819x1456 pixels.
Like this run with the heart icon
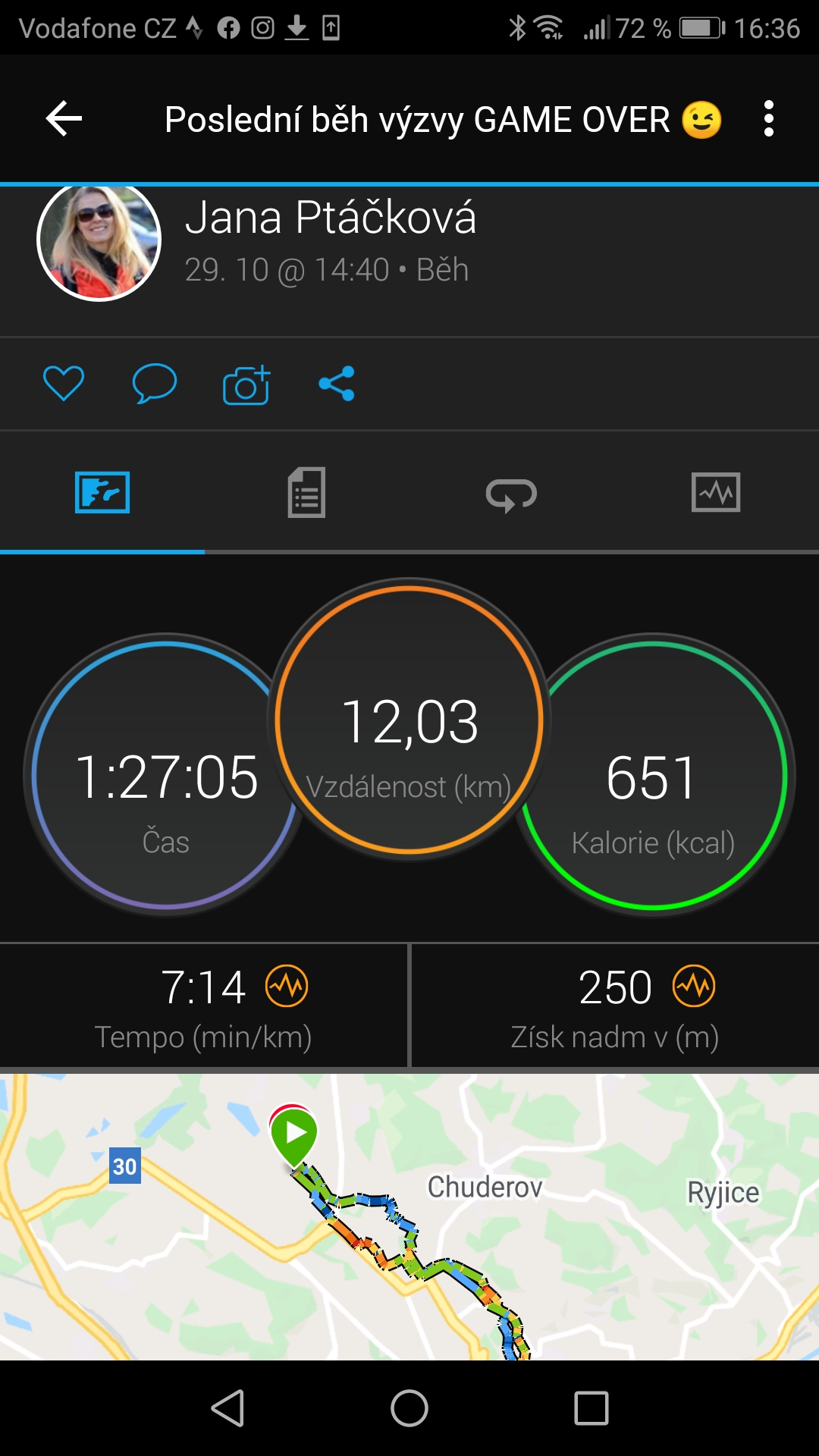click(64, 383)
